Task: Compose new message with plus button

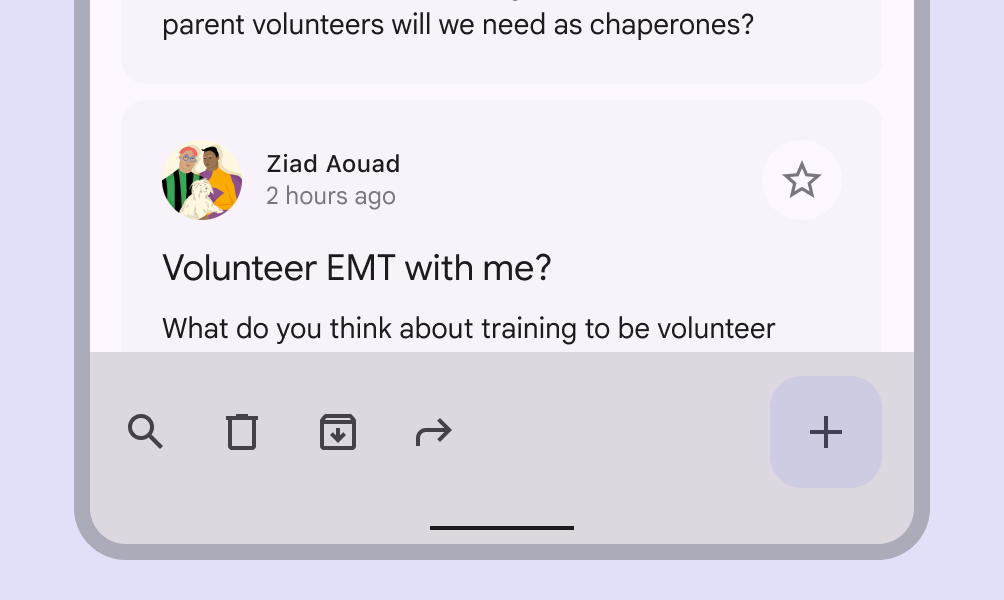Action: pos(825,432)
